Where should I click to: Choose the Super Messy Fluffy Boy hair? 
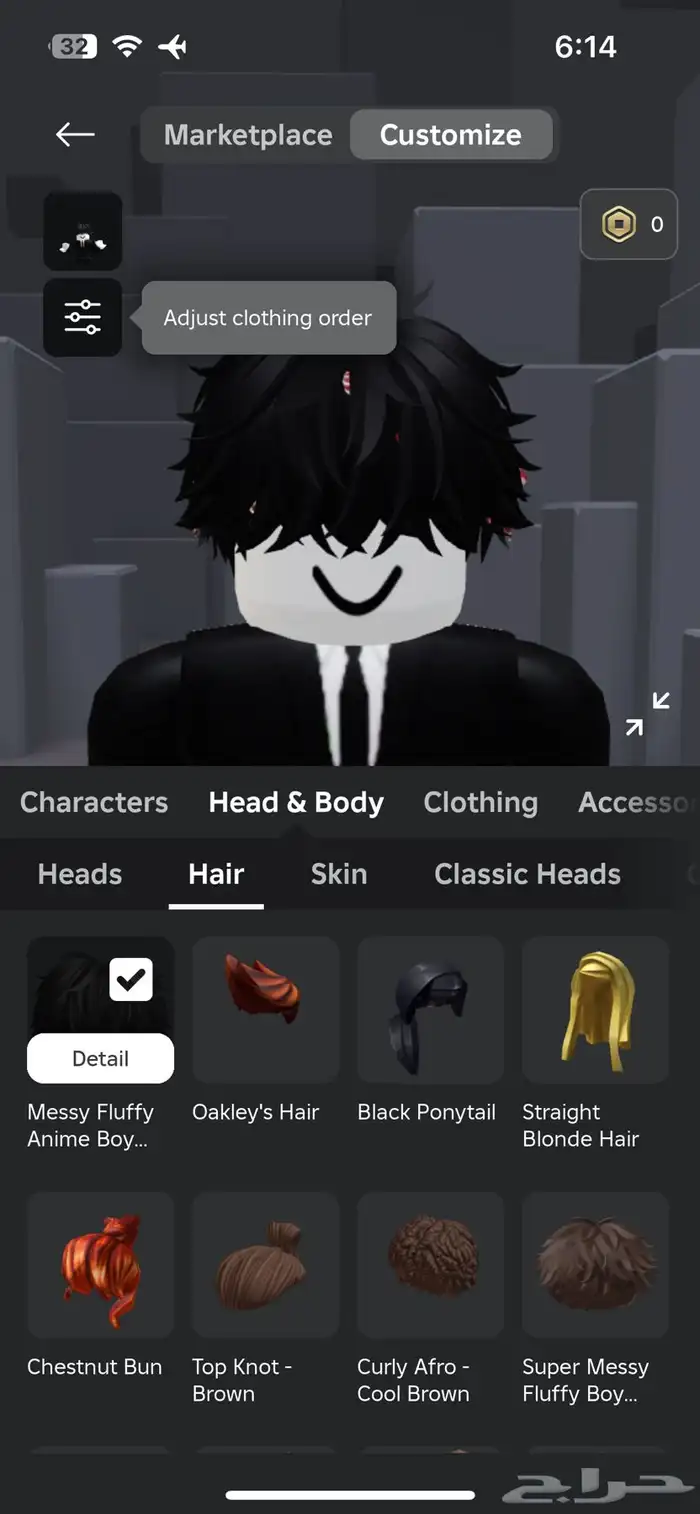[595, 1264]
